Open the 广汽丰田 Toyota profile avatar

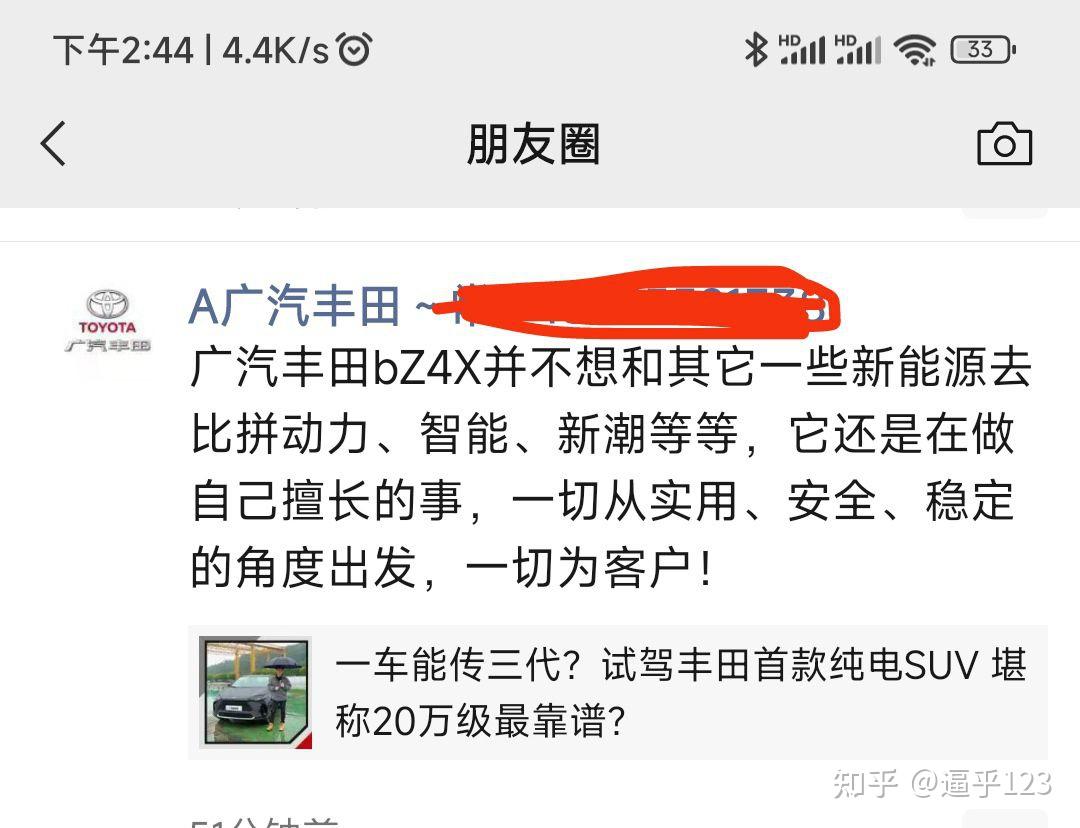point(108,322)
